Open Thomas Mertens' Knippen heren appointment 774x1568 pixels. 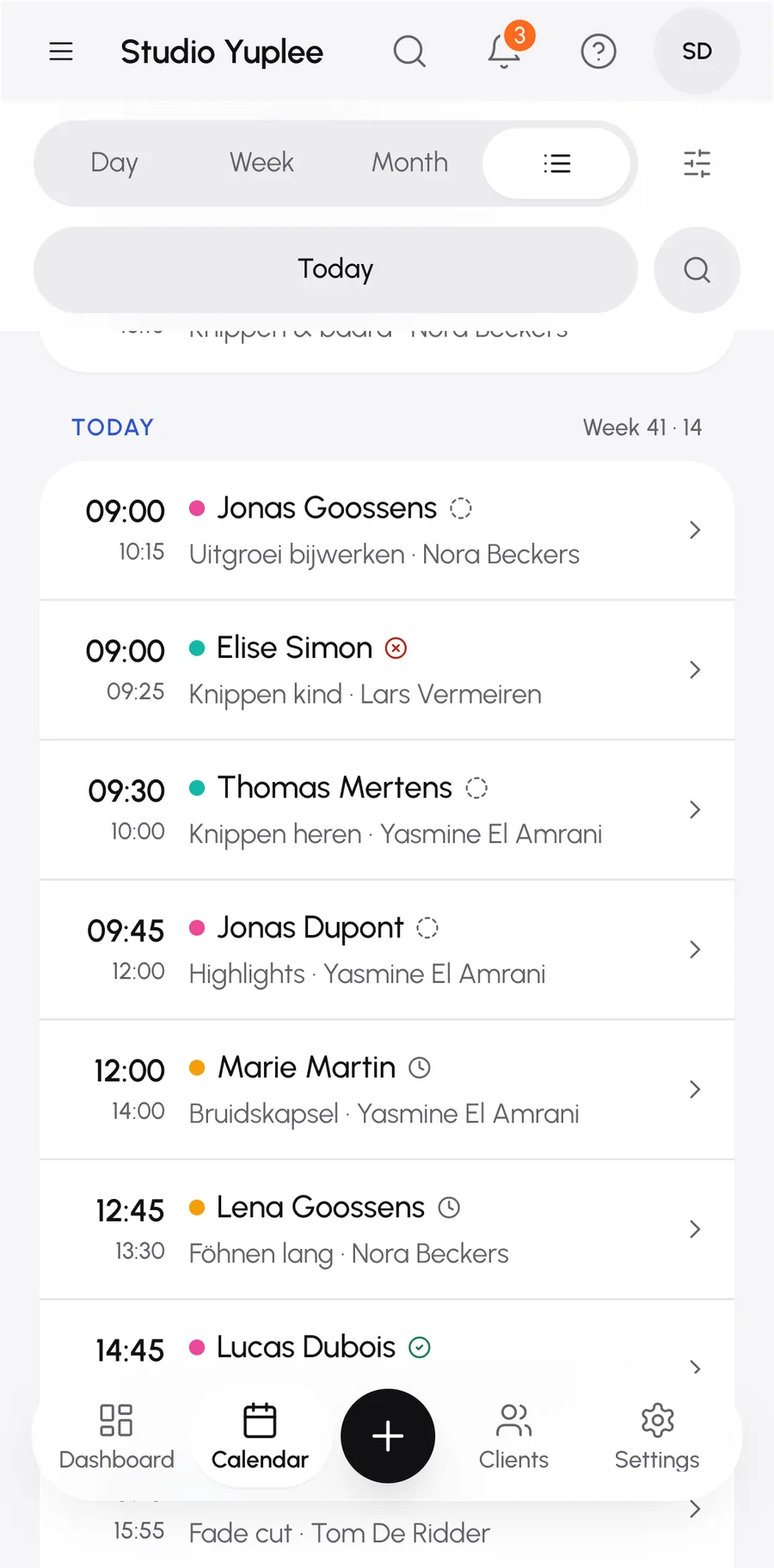(x=387, y=810)
